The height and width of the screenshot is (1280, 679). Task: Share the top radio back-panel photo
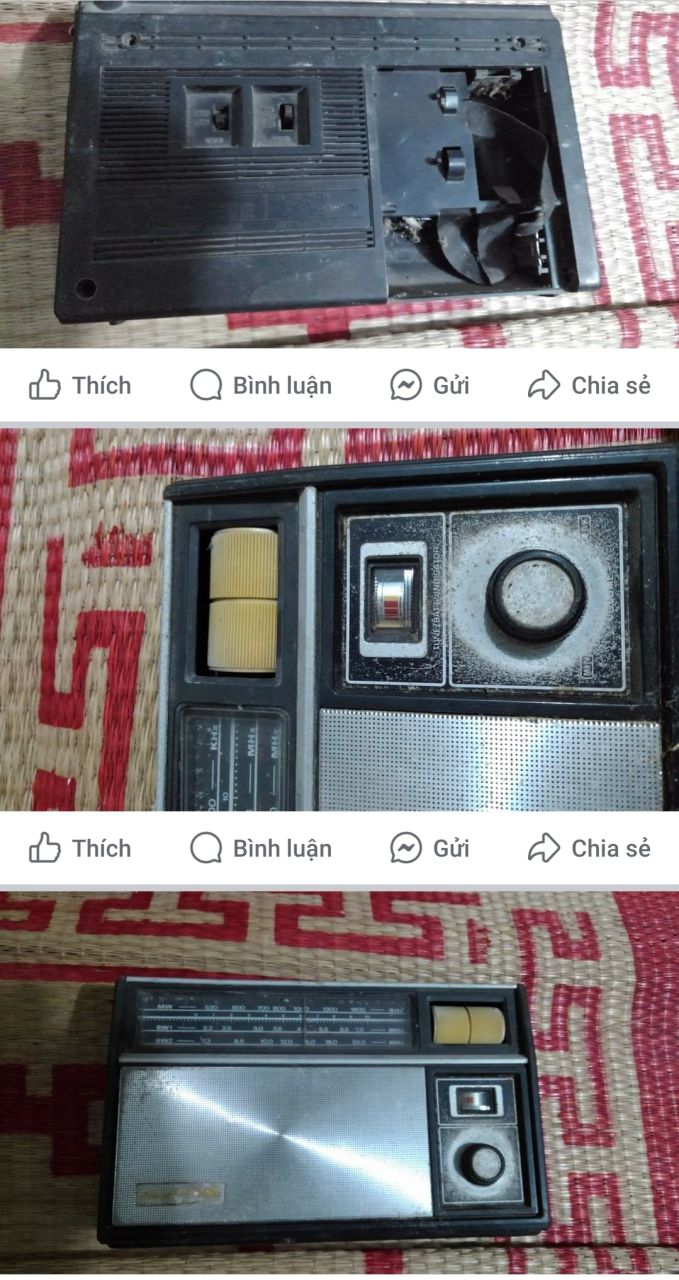[x=590, y=385]
